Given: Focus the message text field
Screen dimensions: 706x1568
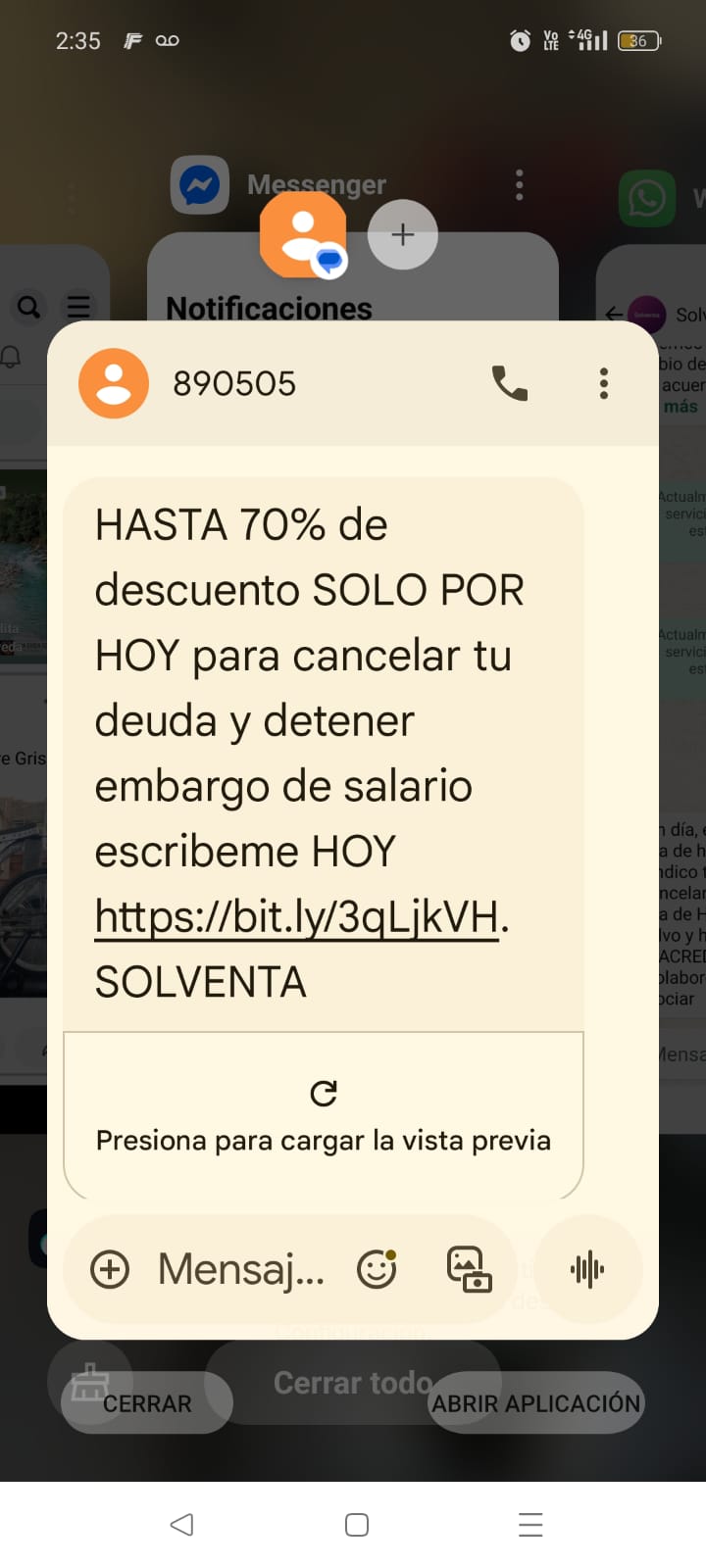Looking at the screenshot, I should point(241,1270).
